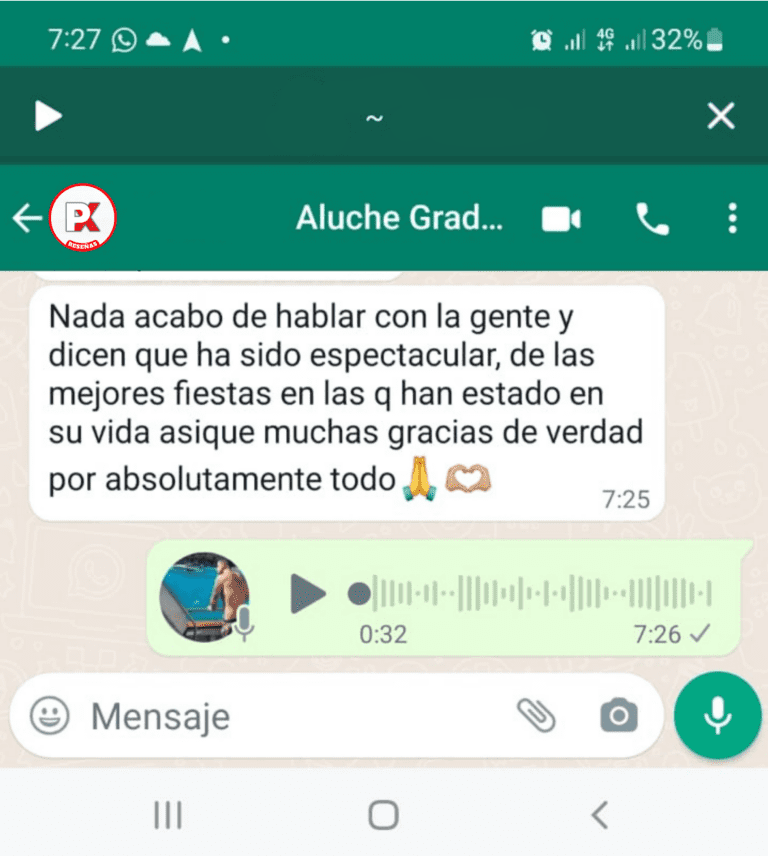Image resolution: width=768 pixels, height=856 pixels.
Task: Go back from the Aluche Grad chat
Action: pyautogui.click(x=27, y=218)
